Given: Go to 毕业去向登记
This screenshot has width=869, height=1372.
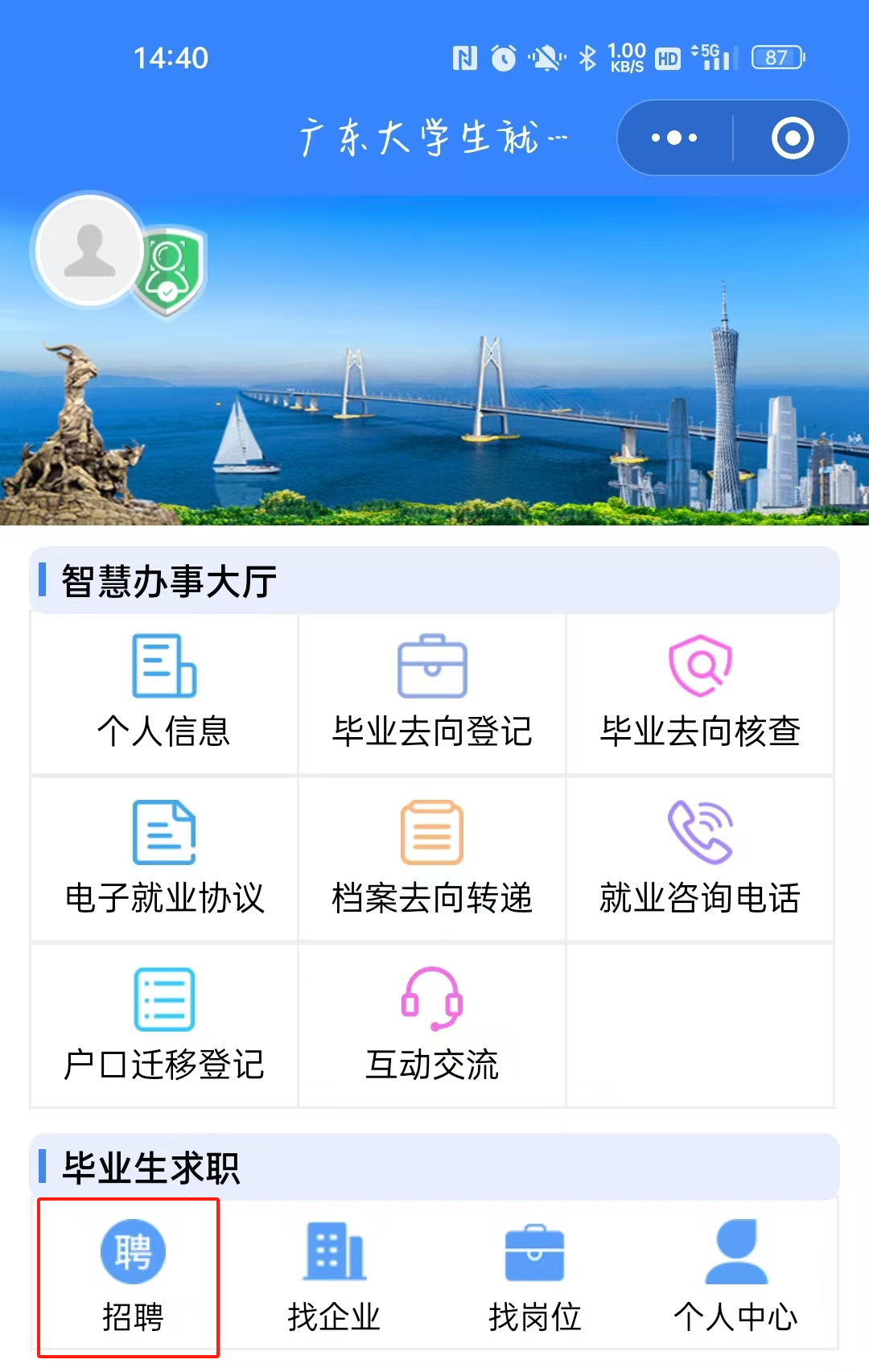Looking at the screenshot, I should [x=432, y=694].
